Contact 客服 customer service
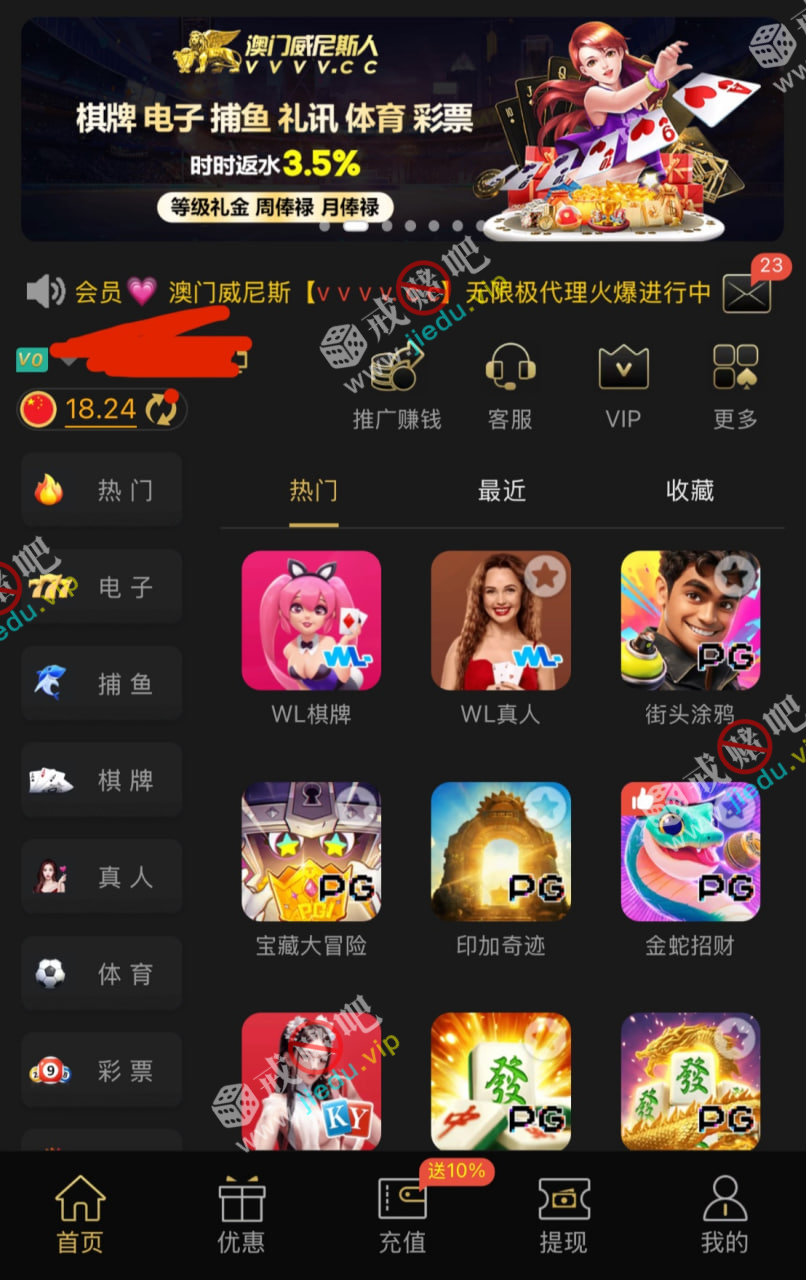 pos(510,385)
